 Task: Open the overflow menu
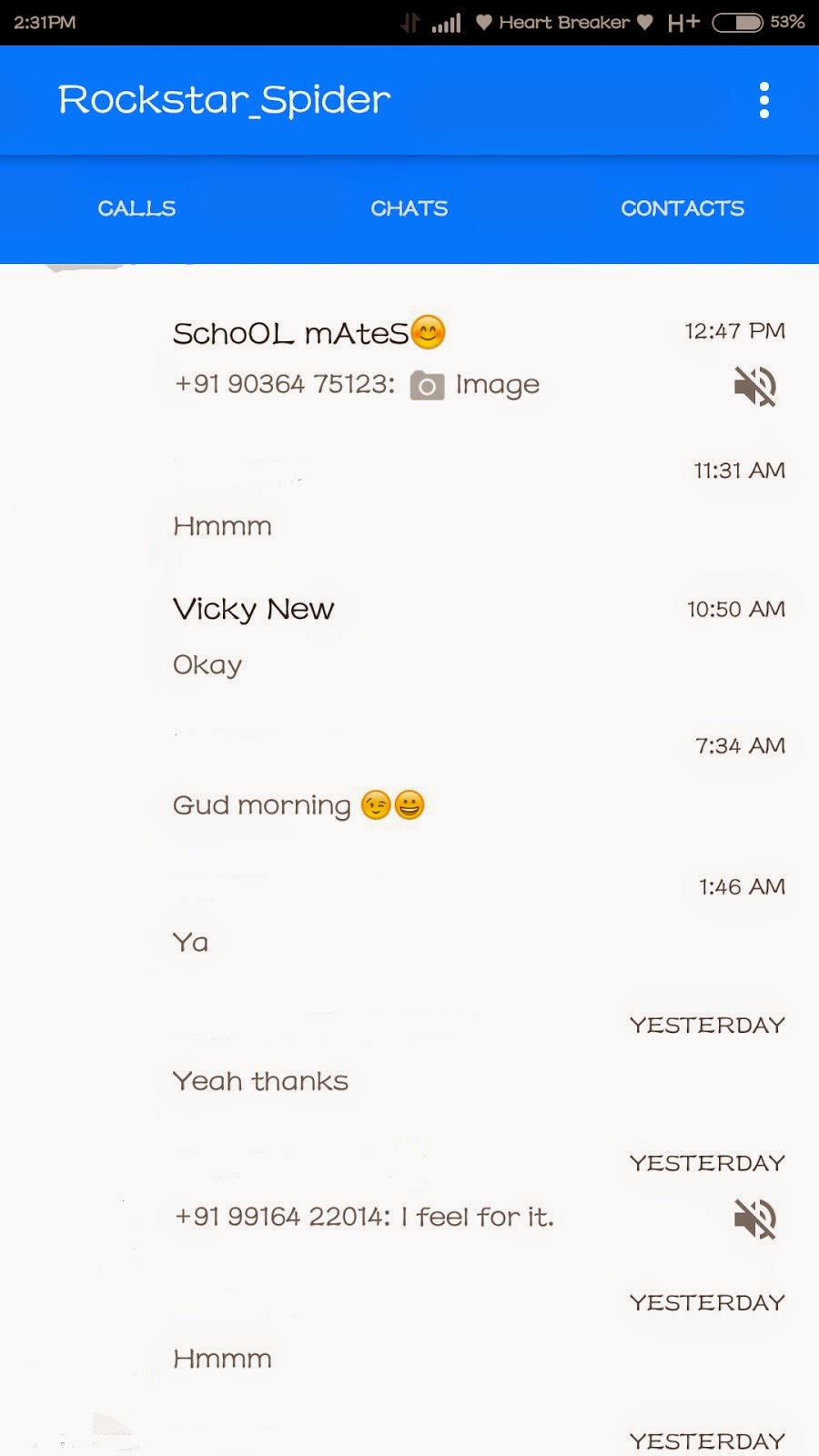tap(763, 100)
